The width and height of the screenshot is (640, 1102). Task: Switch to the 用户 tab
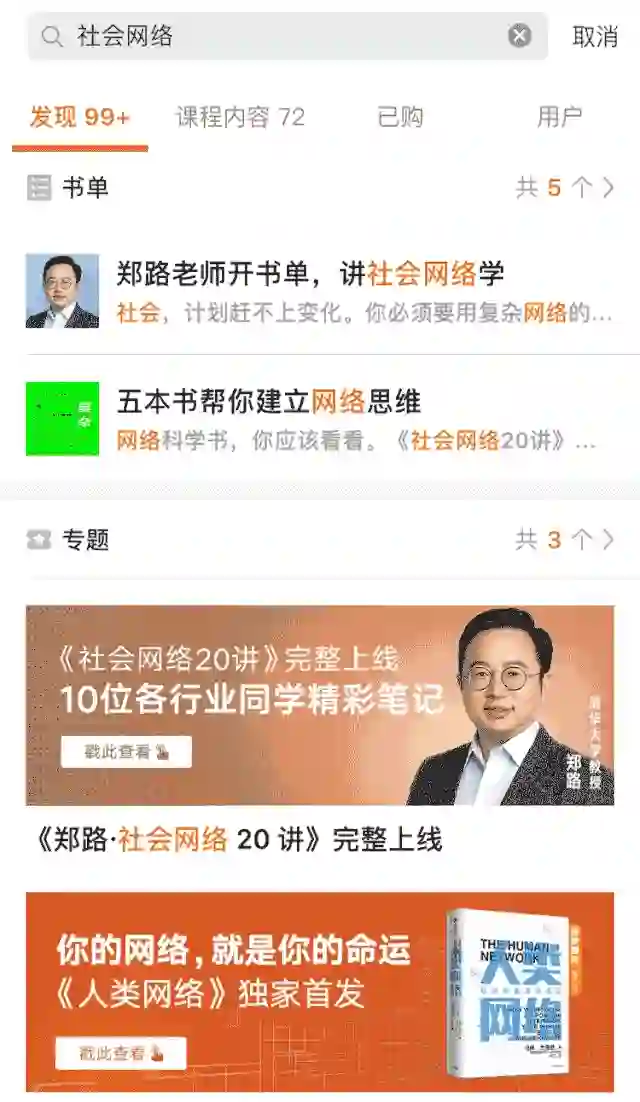tap(559, 117)
